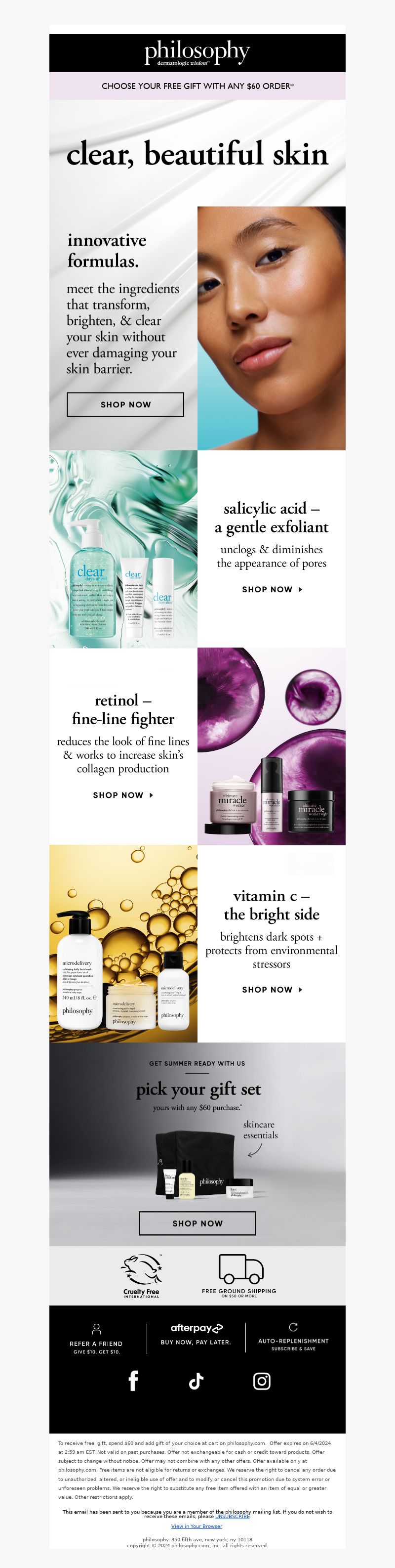Image resolution: width=395 pixels, height=1568 pixels.
Task: Select Shop Now under vitamin c
Action: tap(272, 990)
